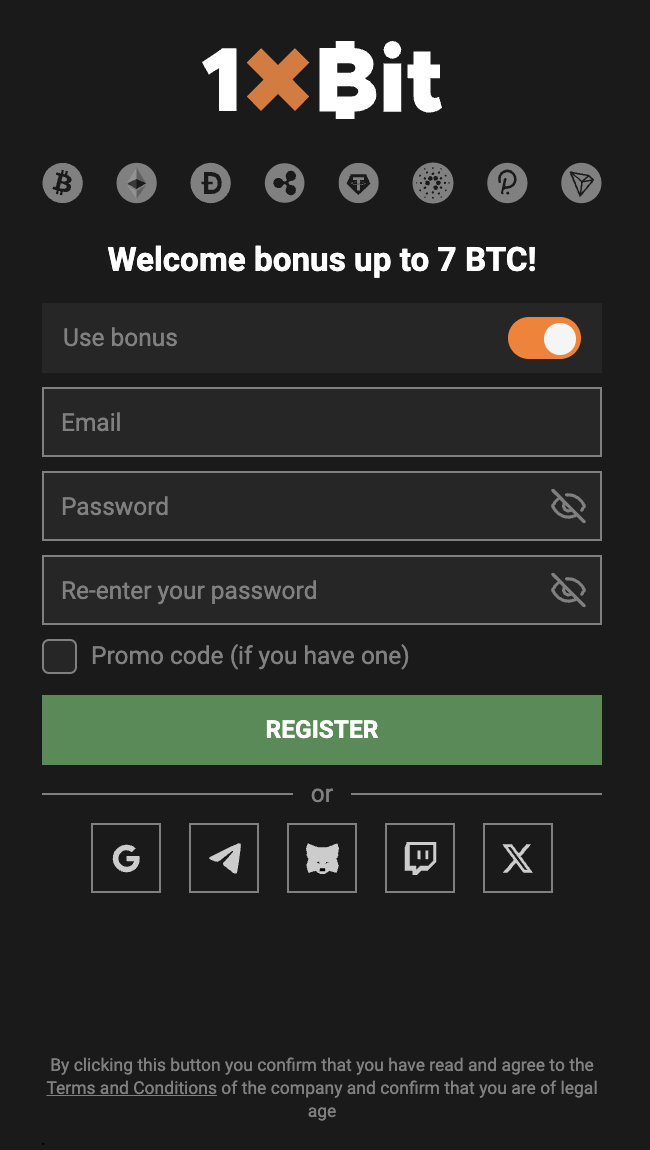
Task: Reveal the re-entered password text
Action: tap(568, 590)
